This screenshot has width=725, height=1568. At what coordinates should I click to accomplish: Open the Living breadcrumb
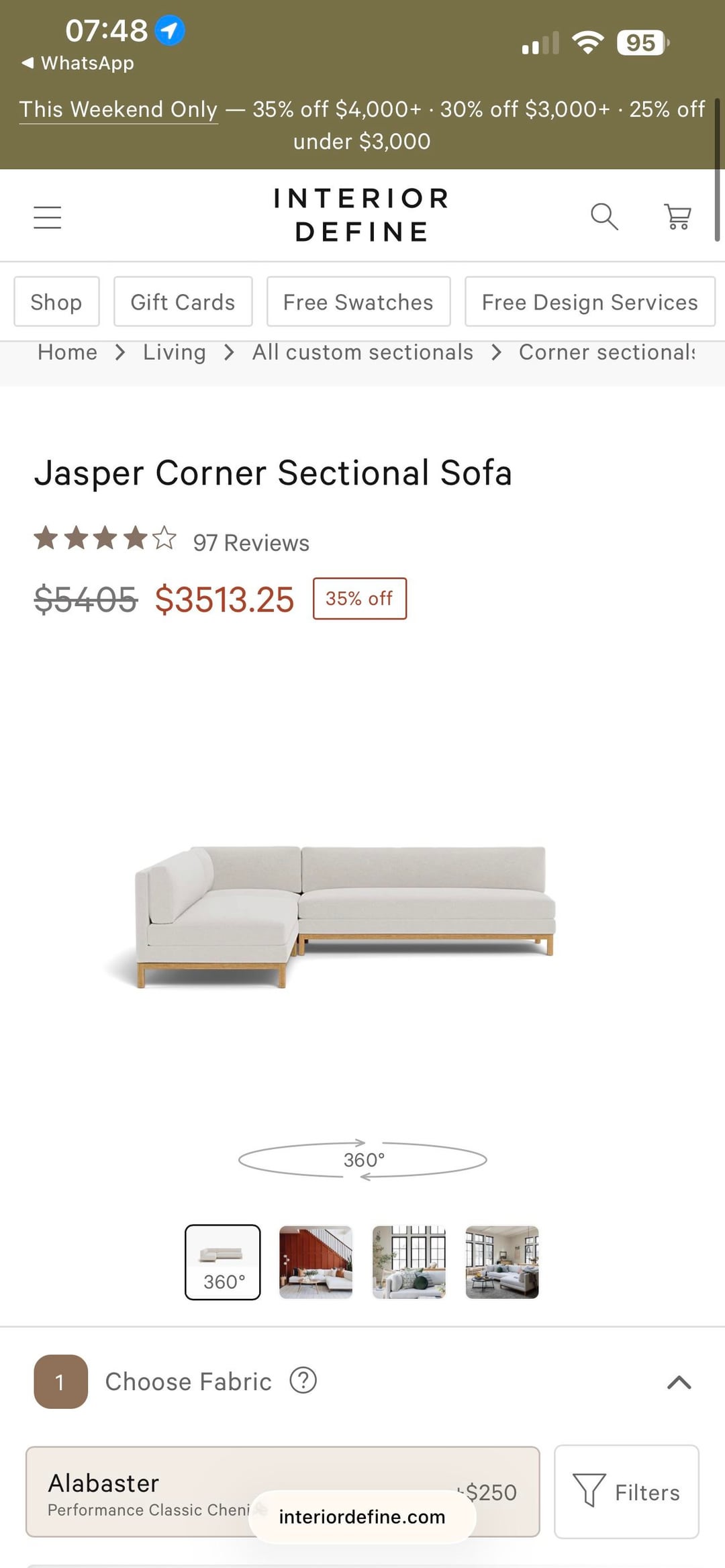174,352
